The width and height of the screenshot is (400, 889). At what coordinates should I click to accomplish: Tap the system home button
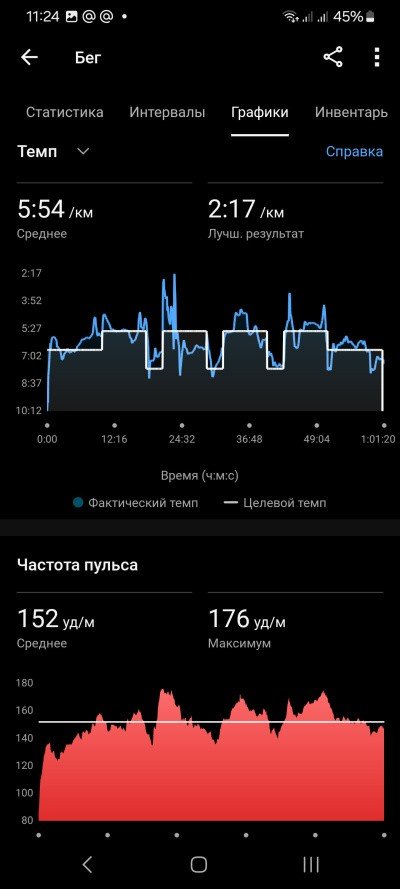click(x=199, y=864)
